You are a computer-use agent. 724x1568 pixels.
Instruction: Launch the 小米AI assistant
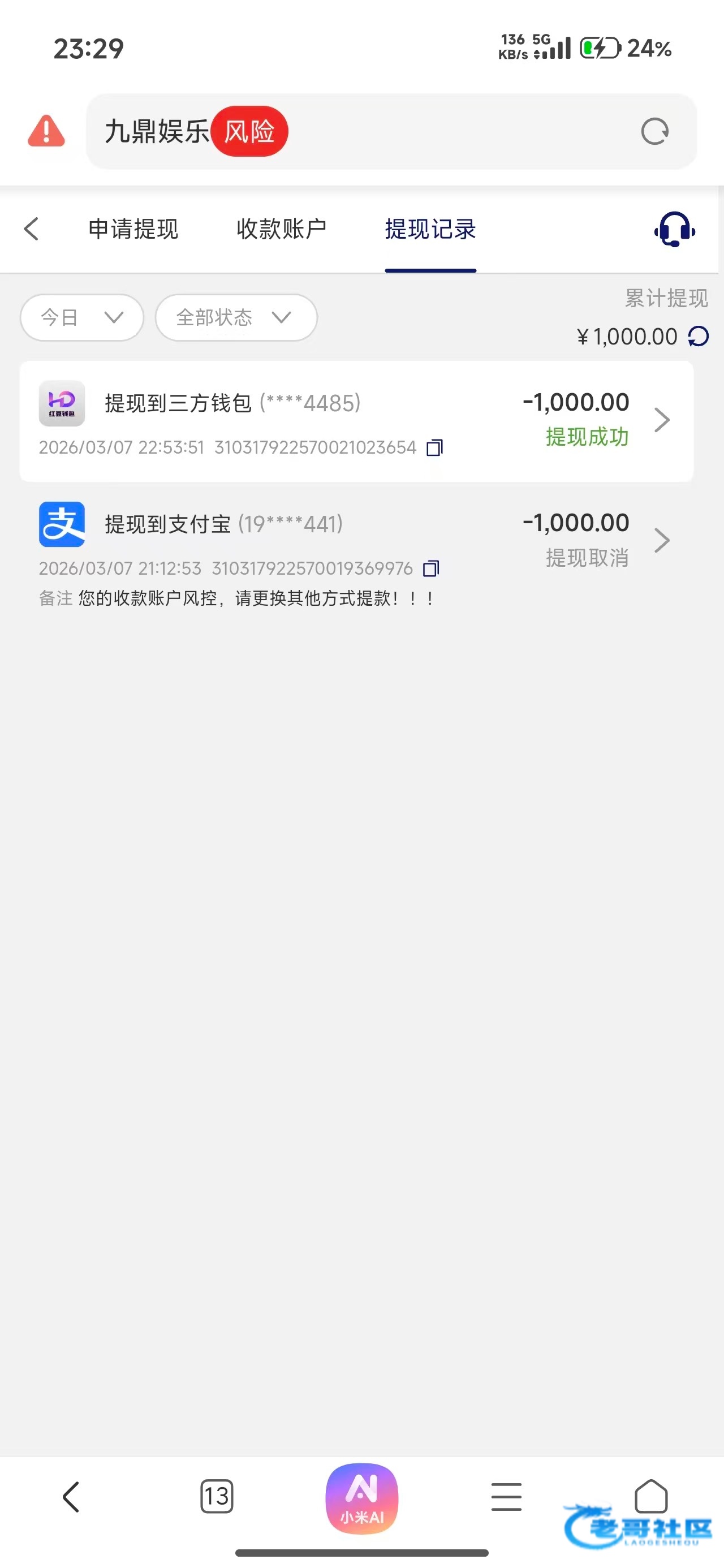(361, 1498)
